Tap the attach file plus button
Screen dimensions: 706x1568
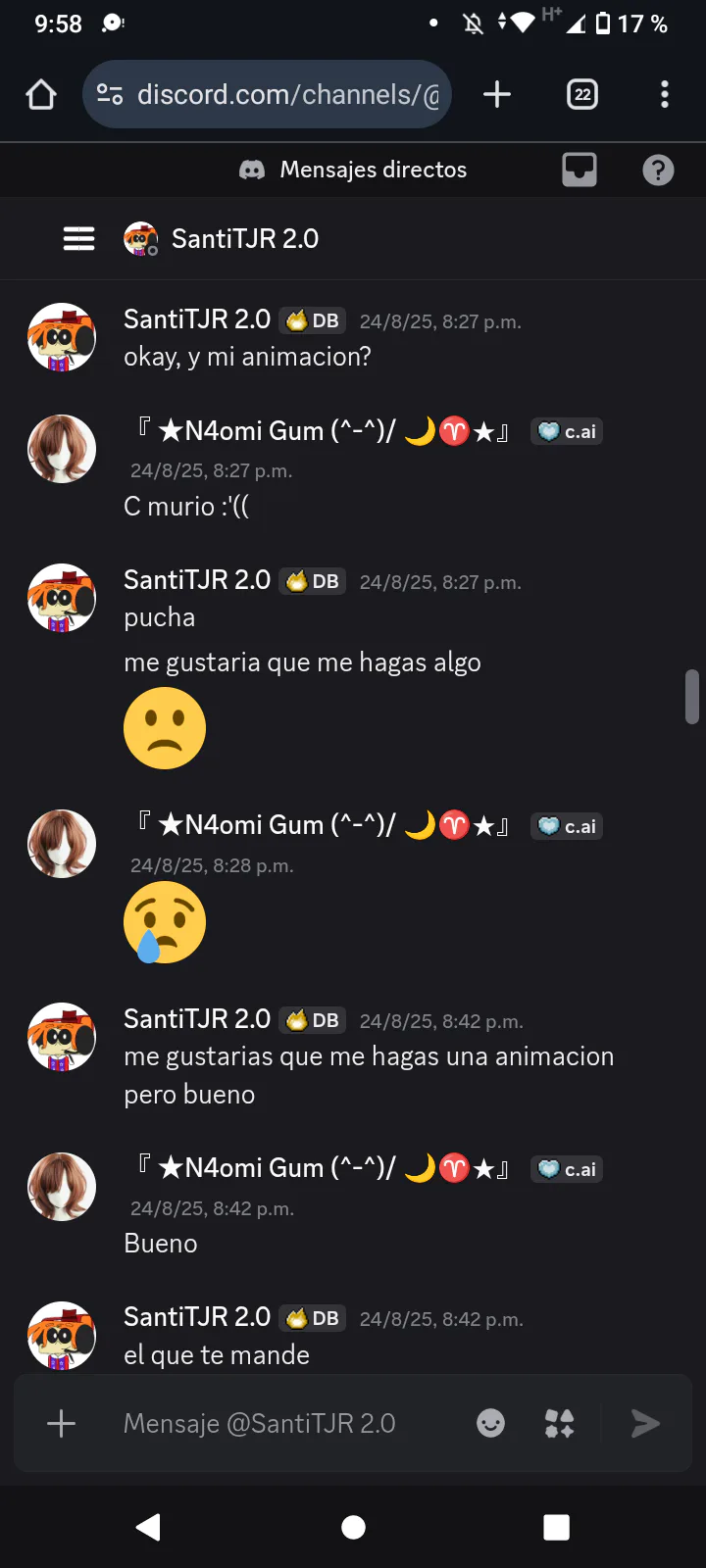61,1423
